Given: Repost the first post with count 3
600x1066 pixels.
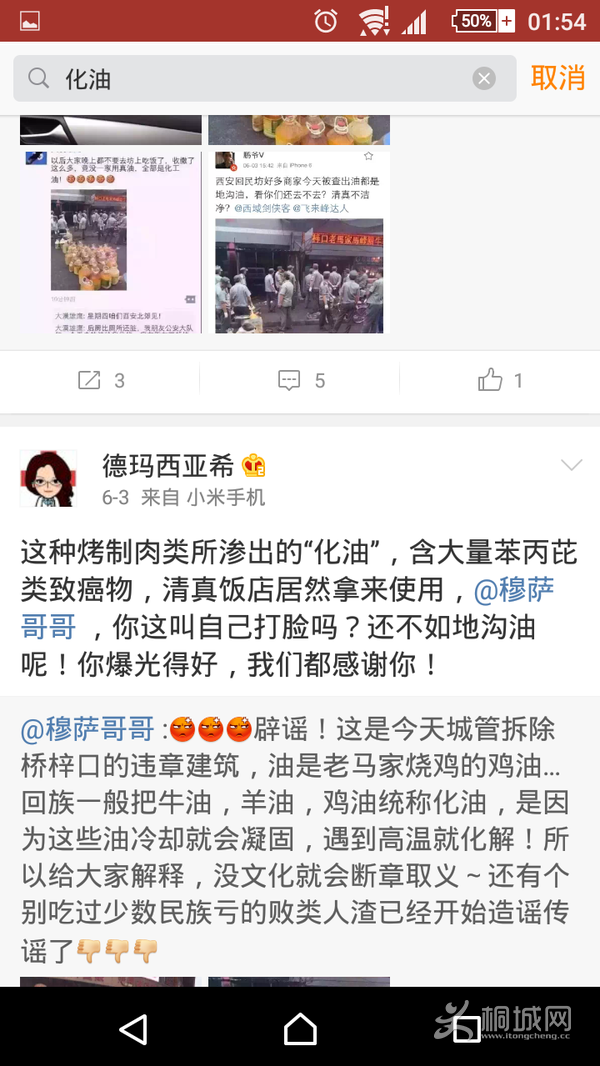Looking at the screenshot, I should [x=100, y=380].
